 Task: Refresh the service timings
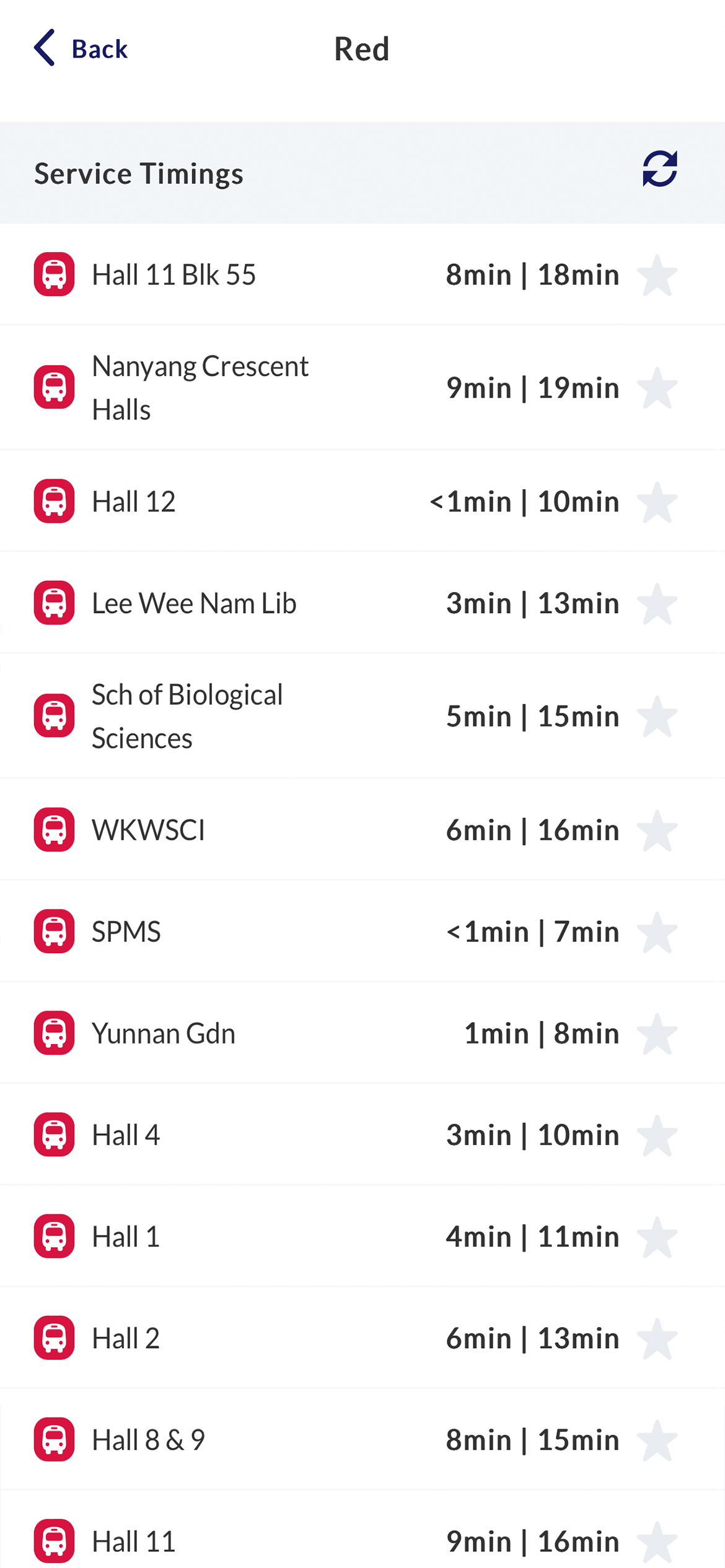[x=659, y=168]
